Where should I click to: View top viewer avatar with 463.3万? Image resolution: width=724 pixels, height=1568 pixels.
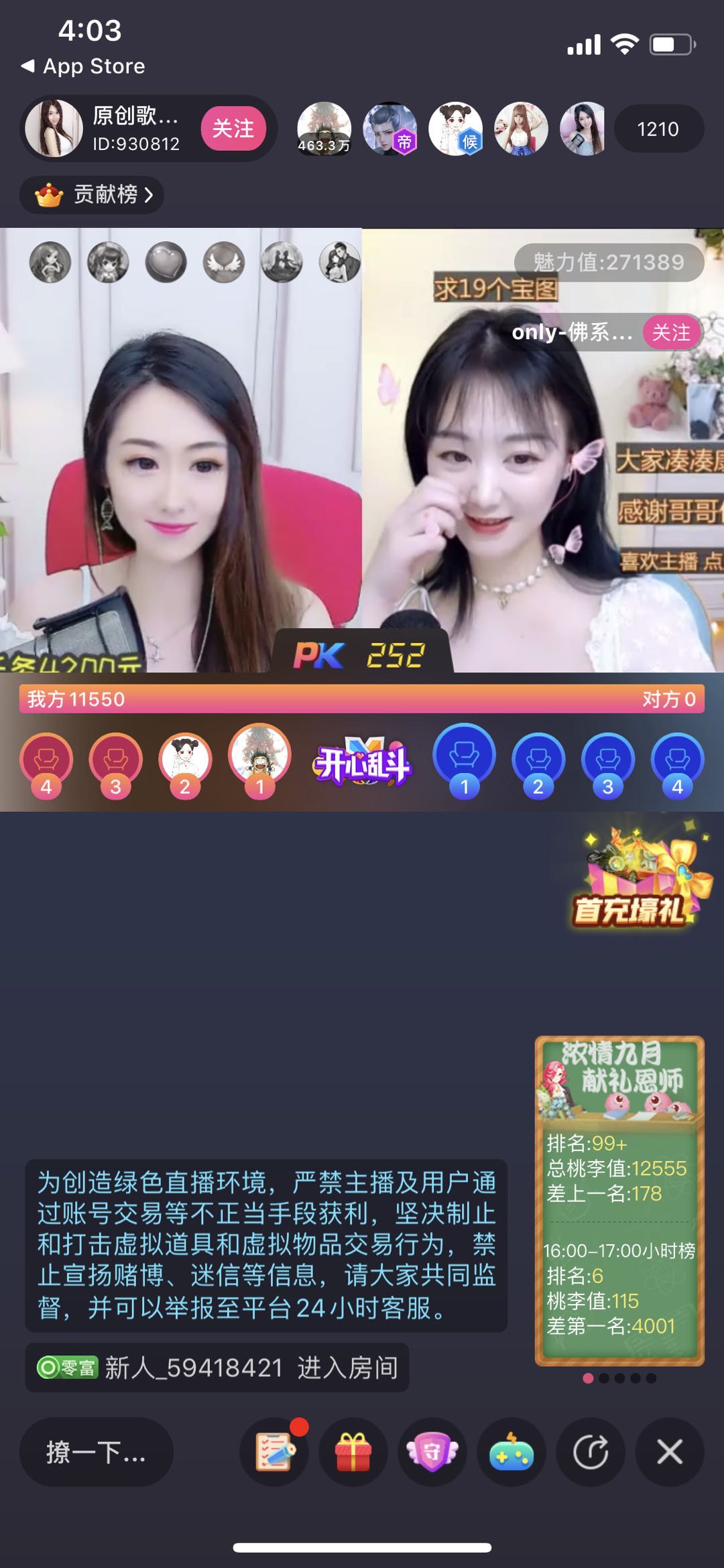click(324, 128)
